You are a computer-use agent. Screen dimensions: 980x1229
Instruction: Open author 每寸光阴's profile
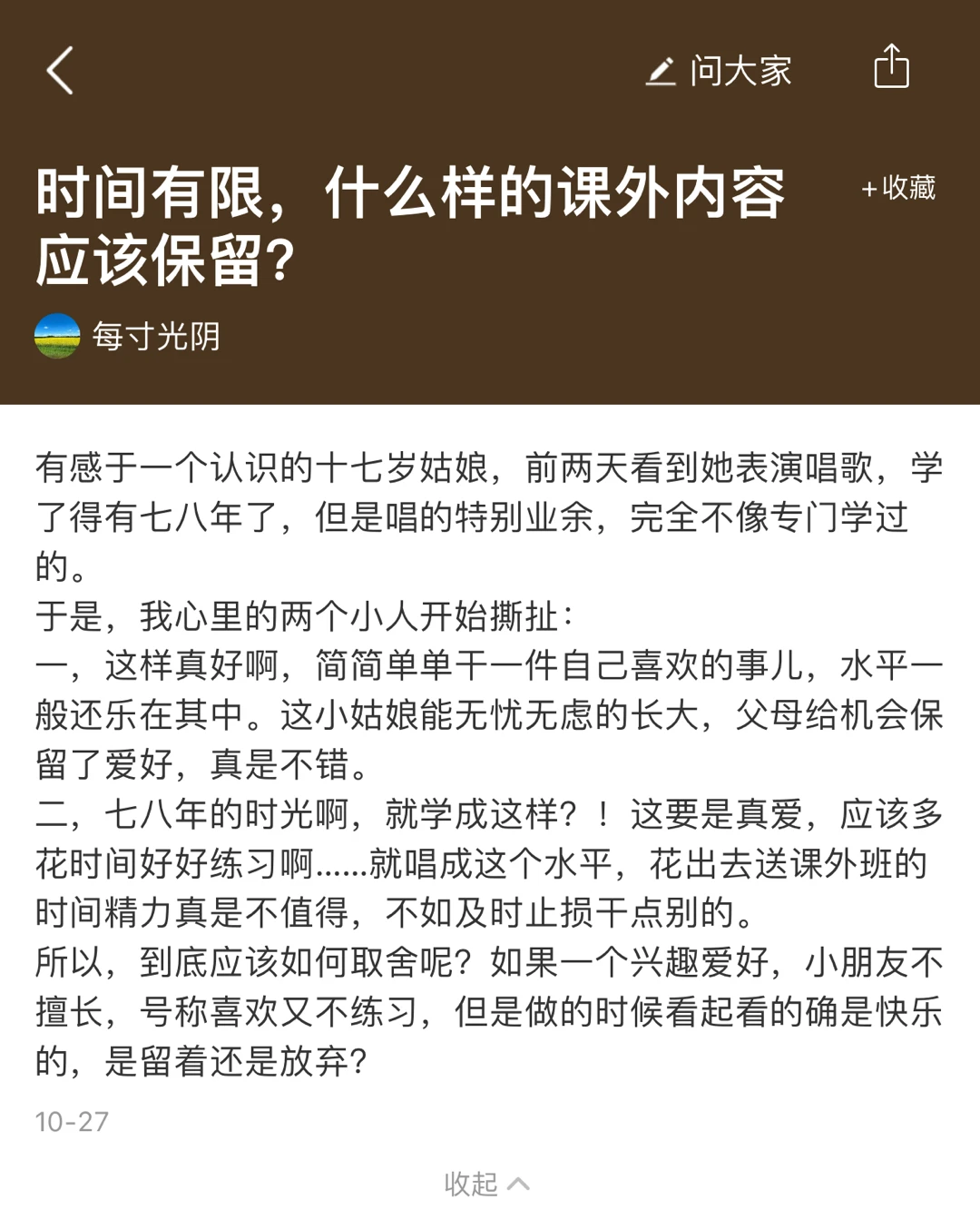(x=129, y=336)
